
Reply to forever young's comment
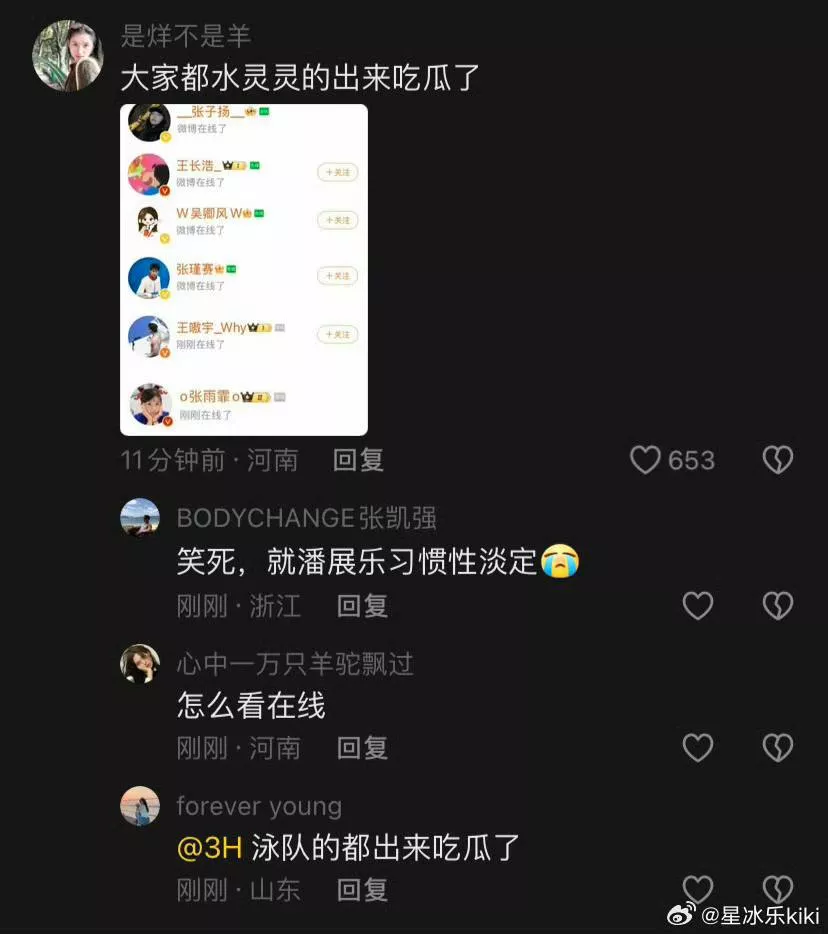pos(362,890)
